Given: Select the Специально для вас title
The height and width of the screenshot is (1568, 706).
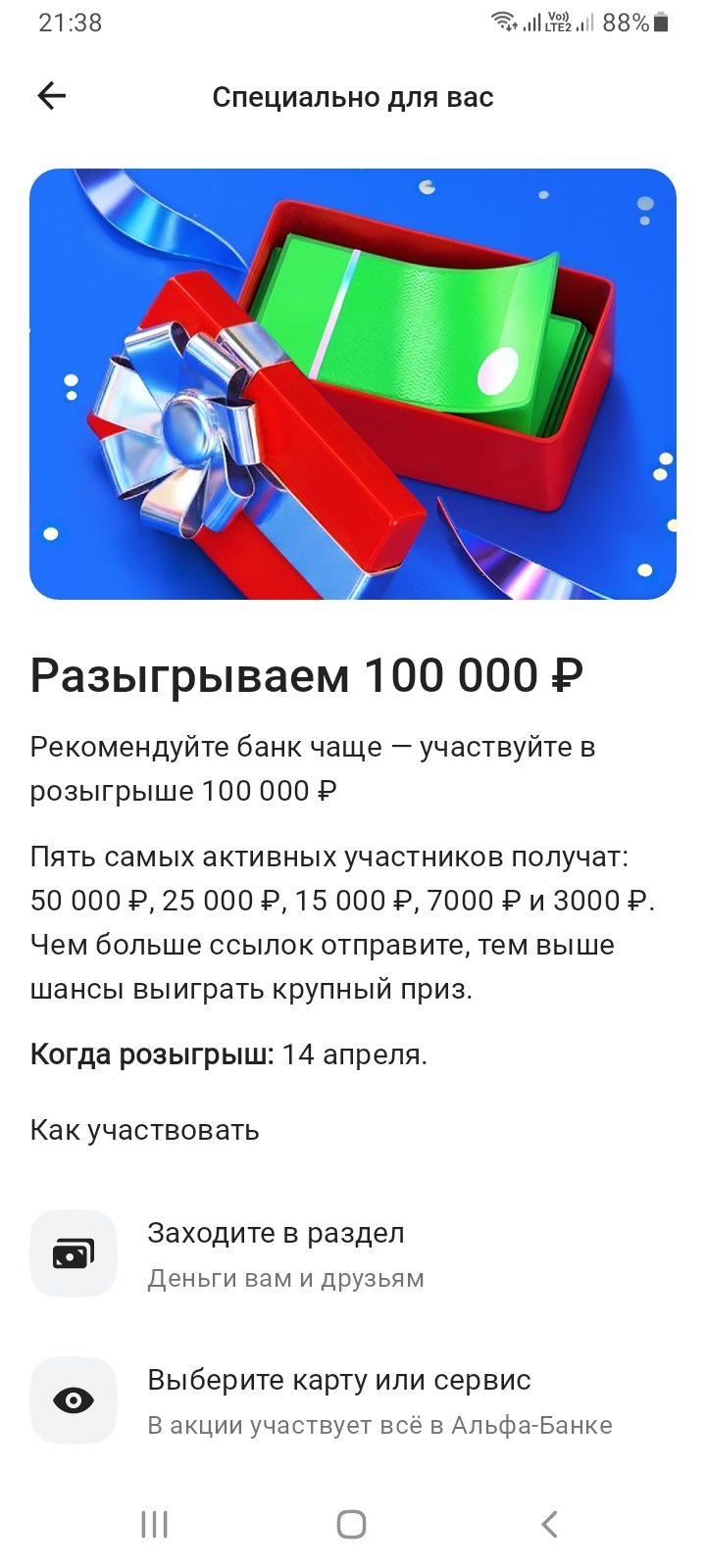Looking at the screenshot, I should [x=353, y=96].
